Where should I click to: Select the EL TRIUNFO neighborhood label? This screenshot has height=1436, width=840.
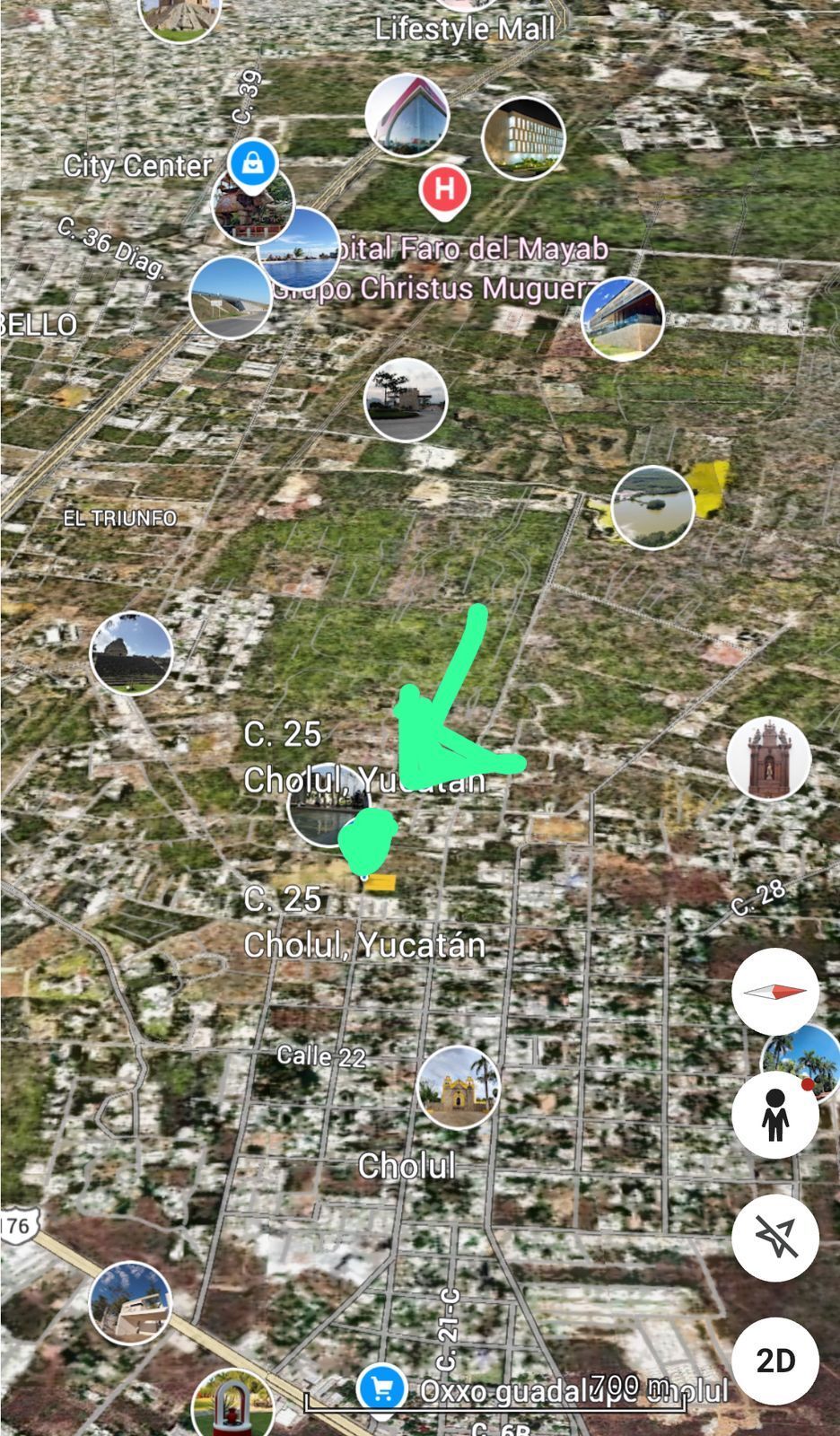click(120, 518)
